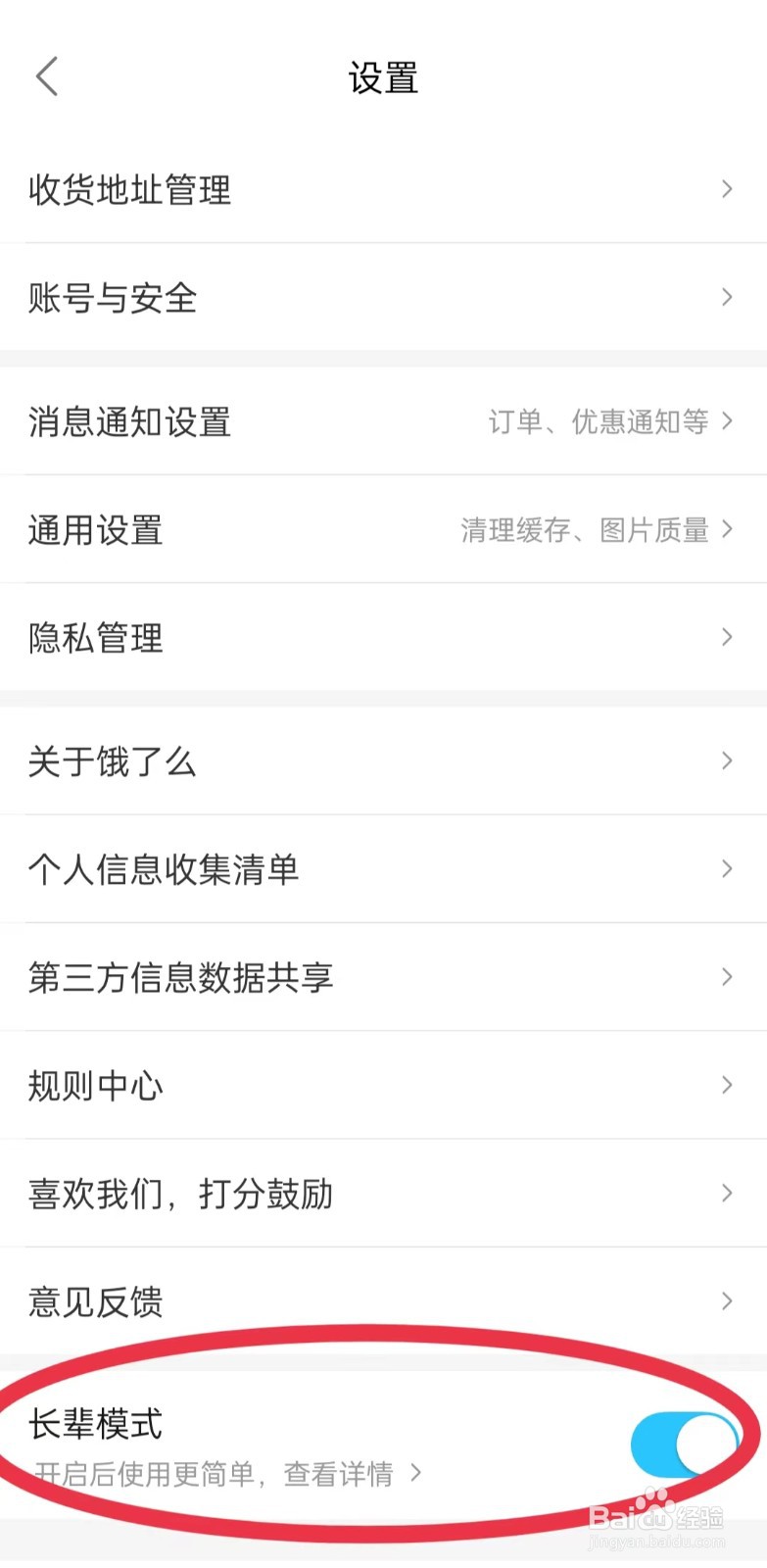
Task: View 个人信息收集清单
Action: 164,869
